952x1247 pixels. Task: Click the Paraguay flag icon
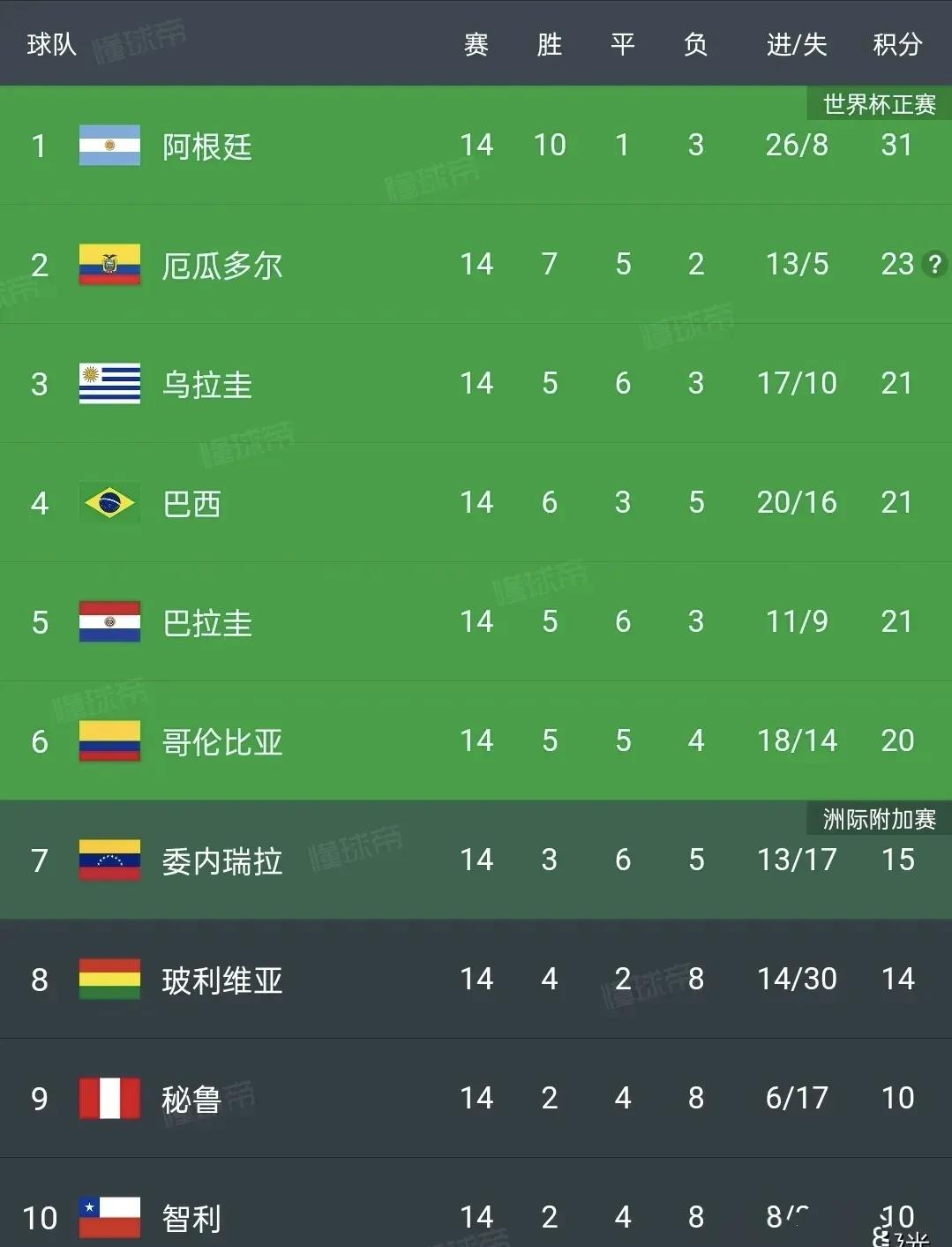(109, 621)
